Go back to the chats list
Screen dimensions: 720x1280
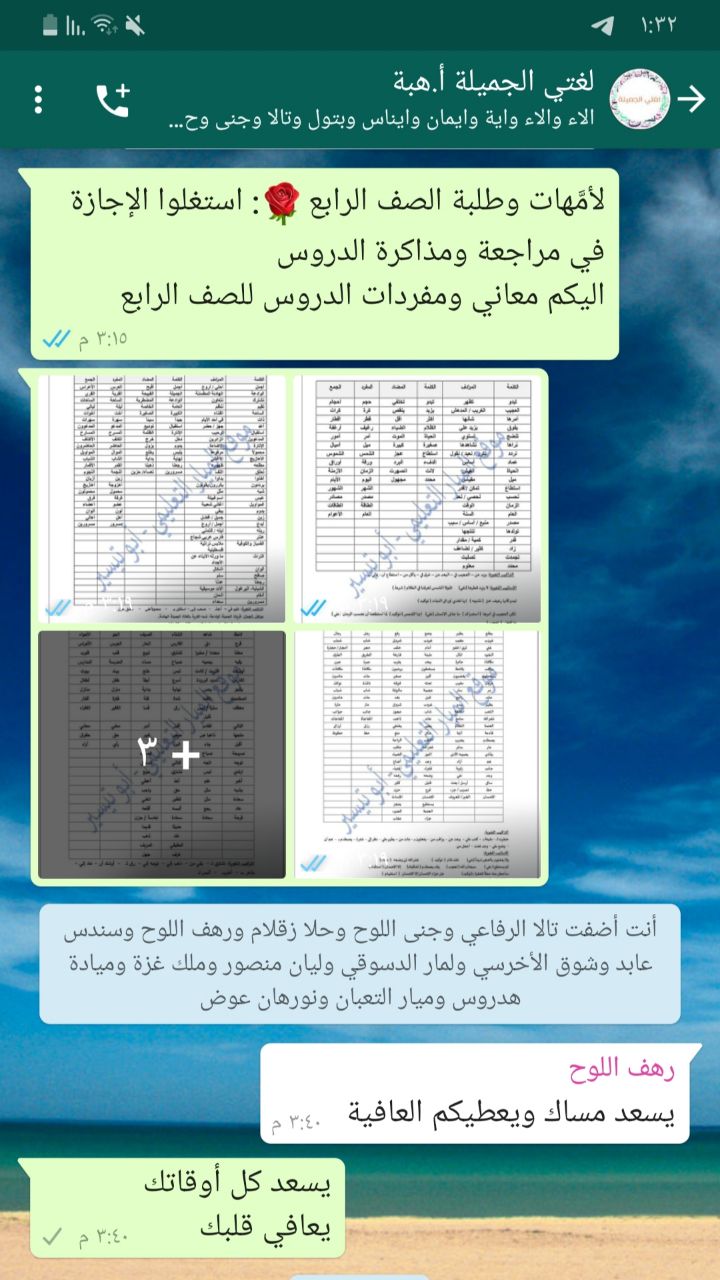tap(692, 98)
